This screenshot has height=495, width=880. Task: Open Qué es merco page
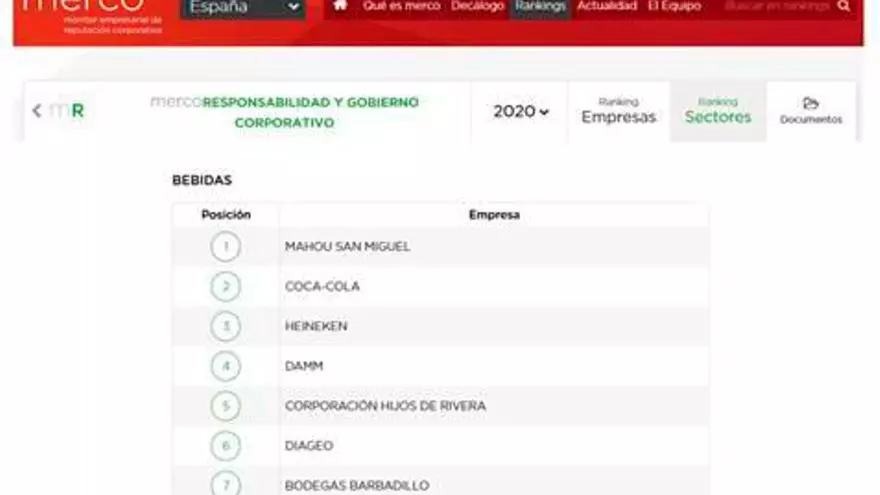(x=401, y=6)
